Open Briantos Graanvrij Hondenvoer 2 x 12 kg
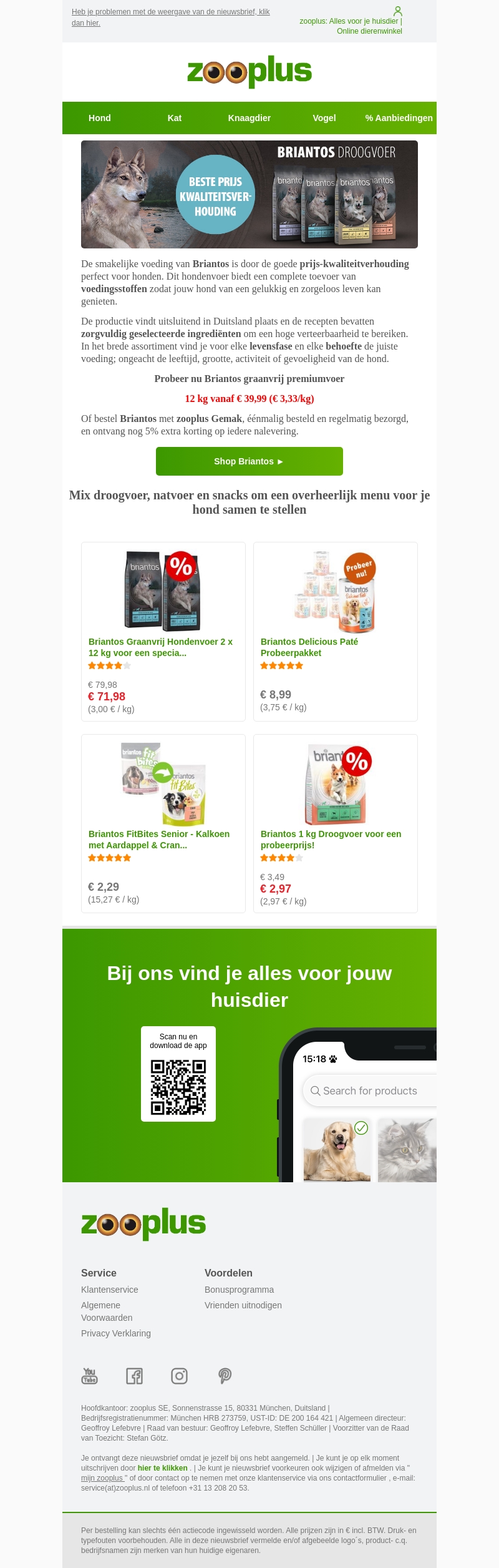The height and width of the screenshot is (1568, 499). (160, 647)
